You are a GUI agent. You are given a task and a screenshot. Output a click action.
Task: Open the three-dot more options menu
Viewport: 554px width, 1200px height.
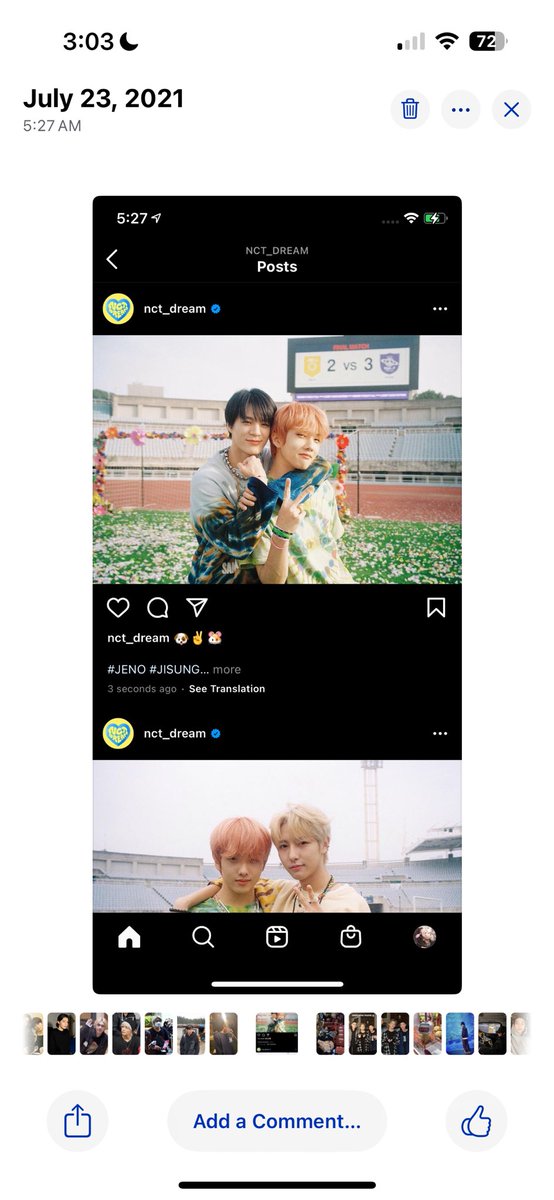coord(461,109)
